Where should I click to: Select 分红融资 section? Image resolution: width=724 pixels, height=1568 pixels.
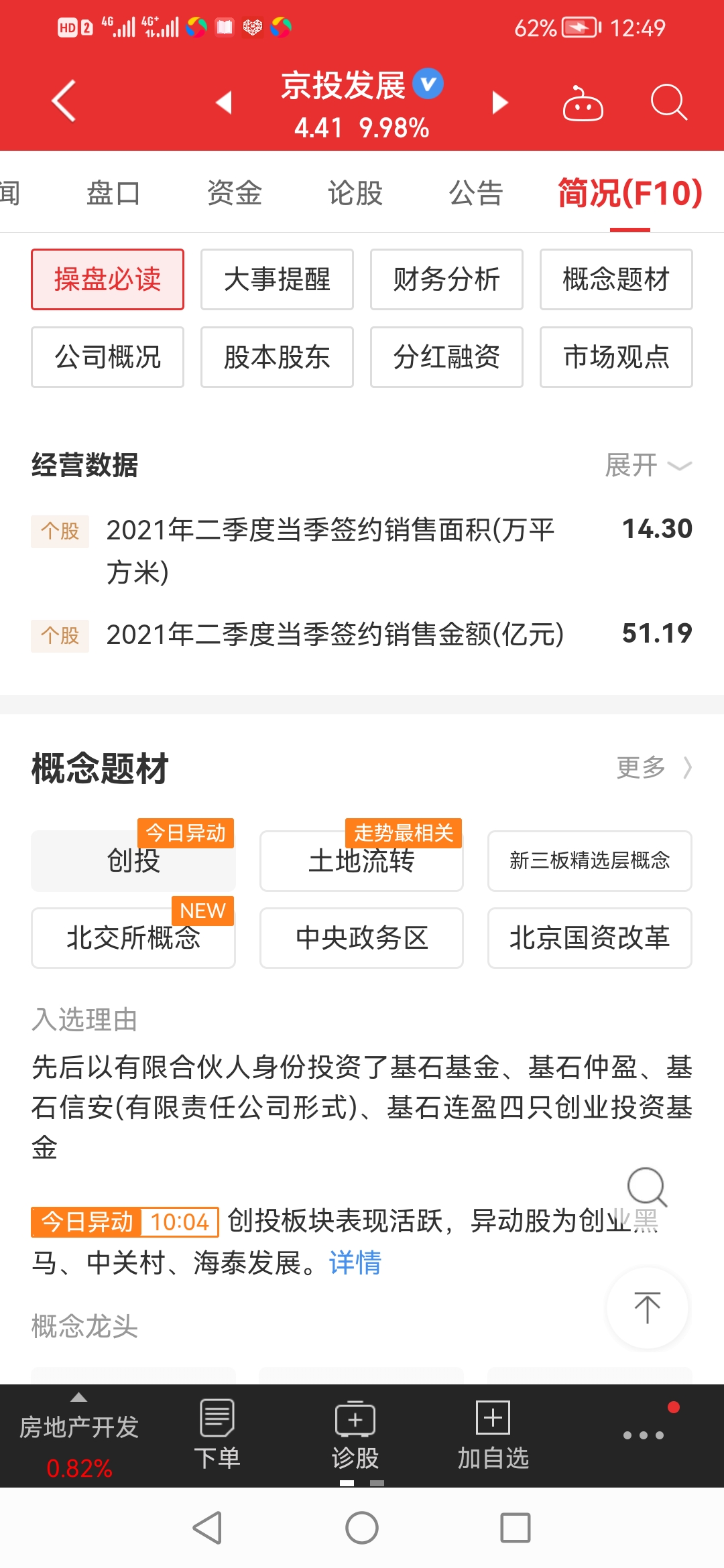pyautogui.click(x=446, y=357)
